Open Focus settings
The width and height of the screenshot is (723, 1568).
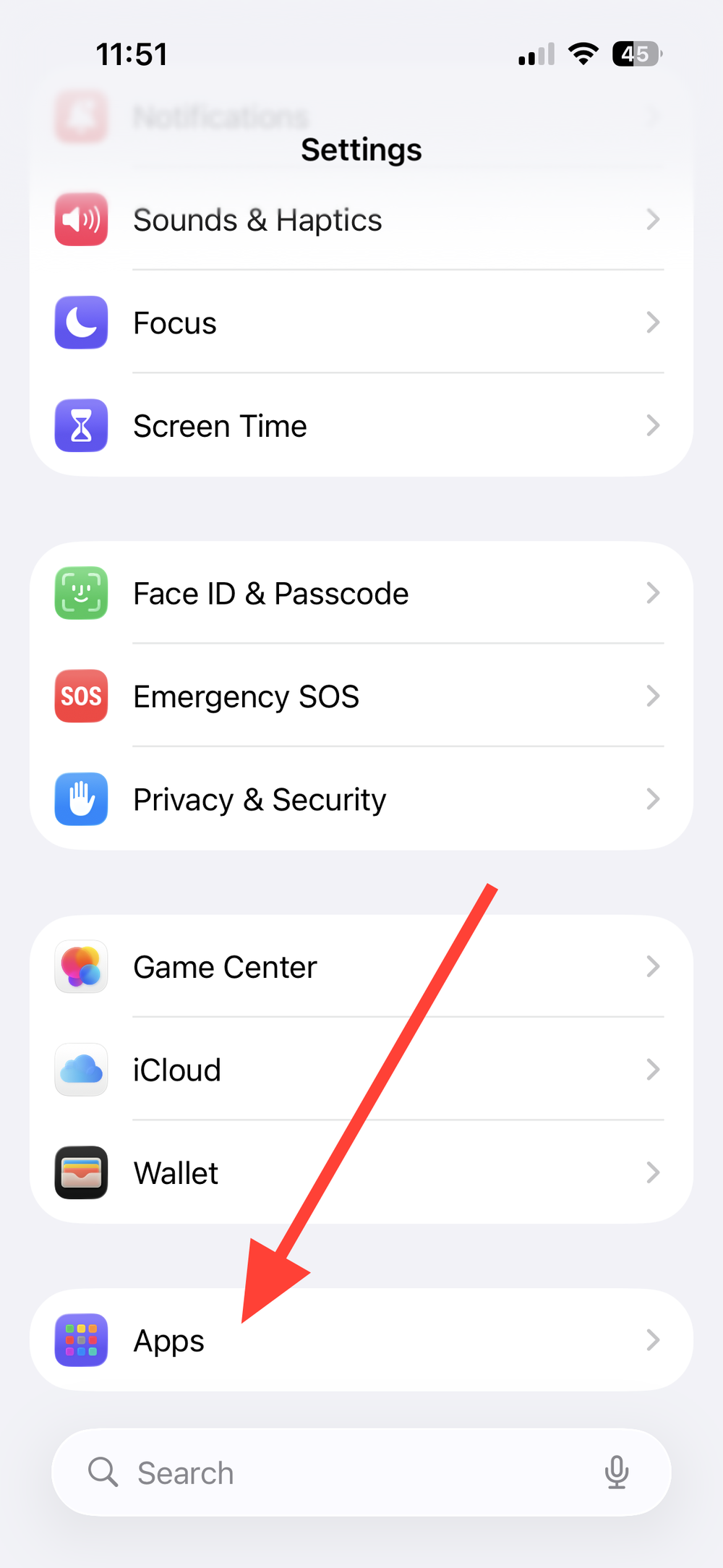361,323
